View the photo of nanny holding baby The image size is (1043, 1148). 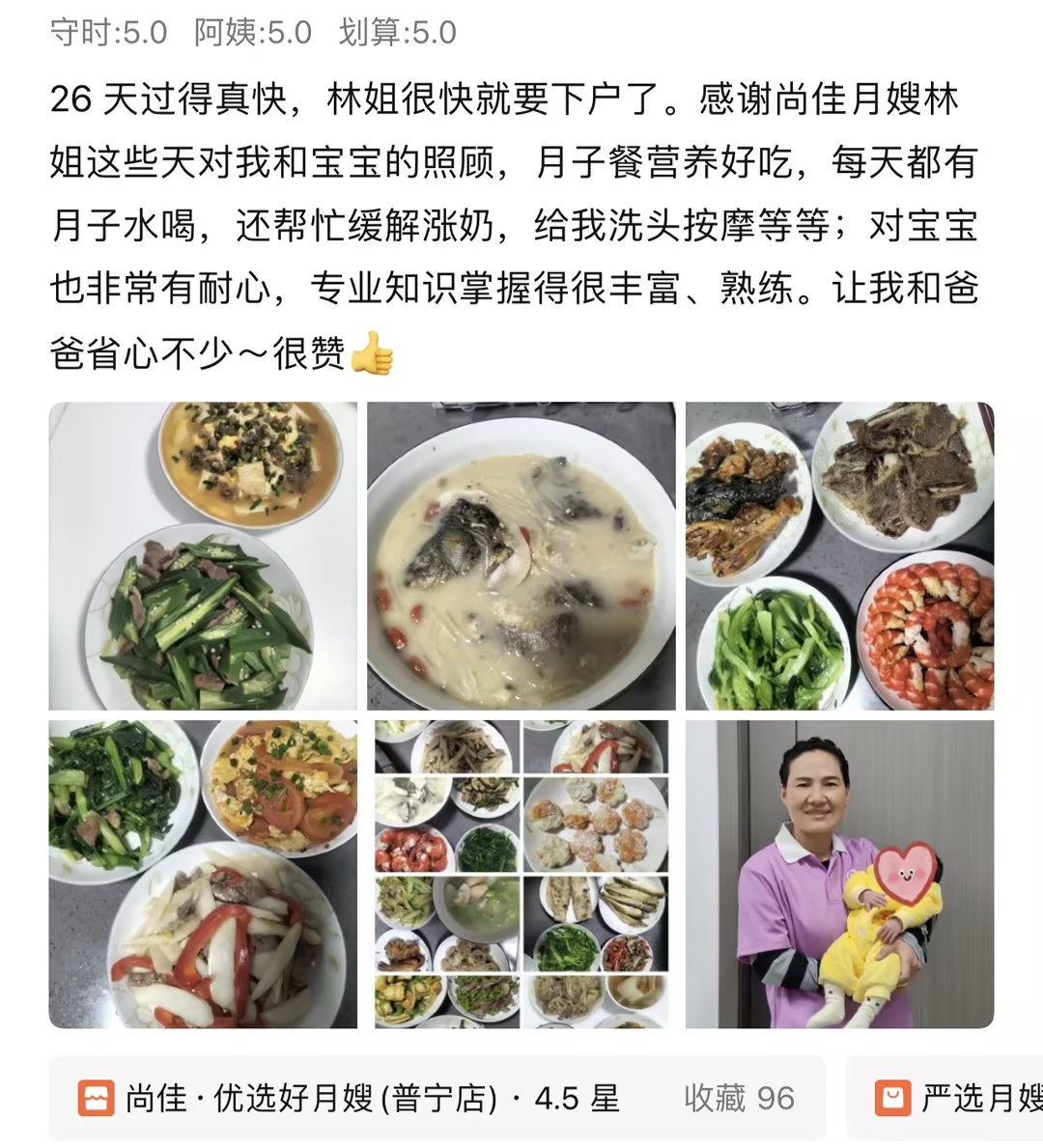pos(839,874)
